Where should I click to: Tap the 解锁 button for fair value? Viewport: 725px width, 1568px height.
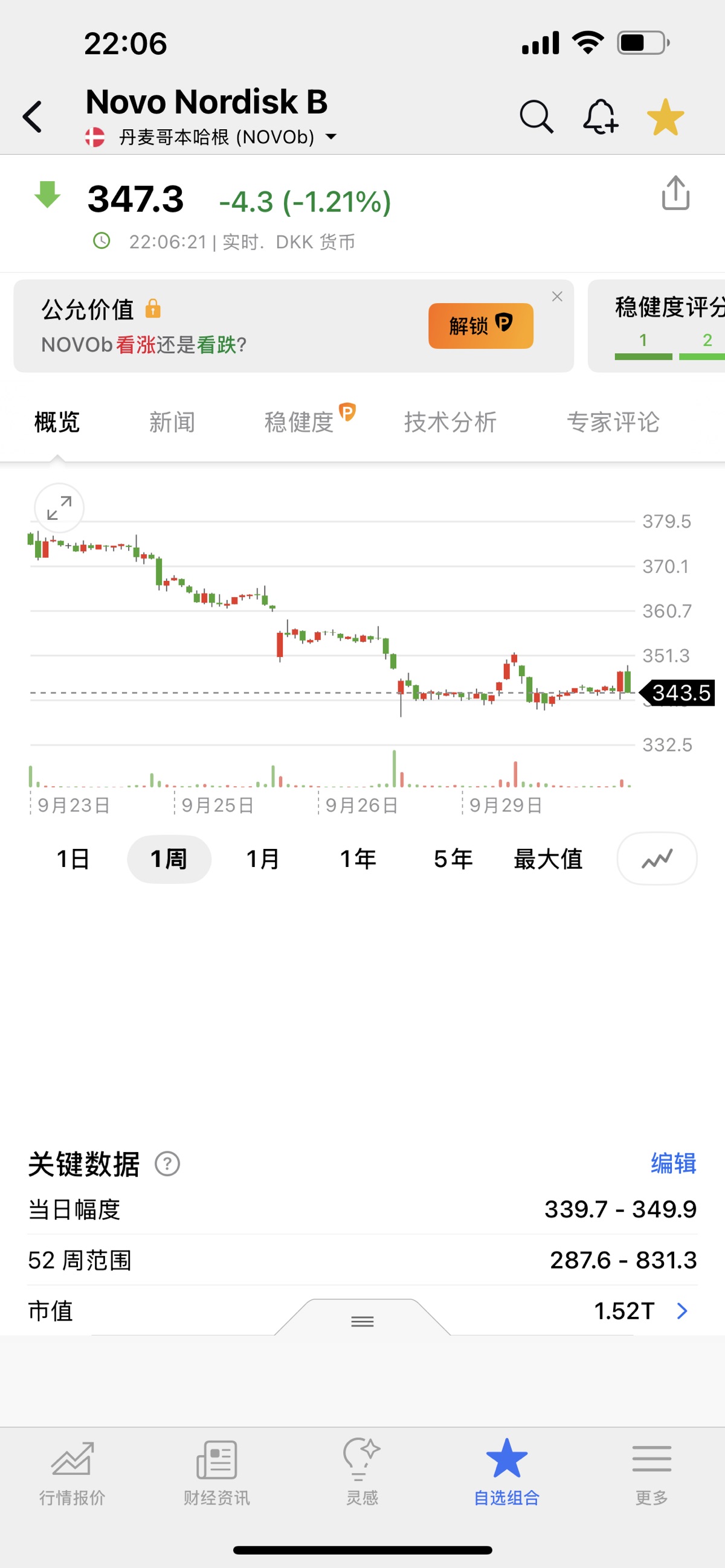click(x=480, y=325)
